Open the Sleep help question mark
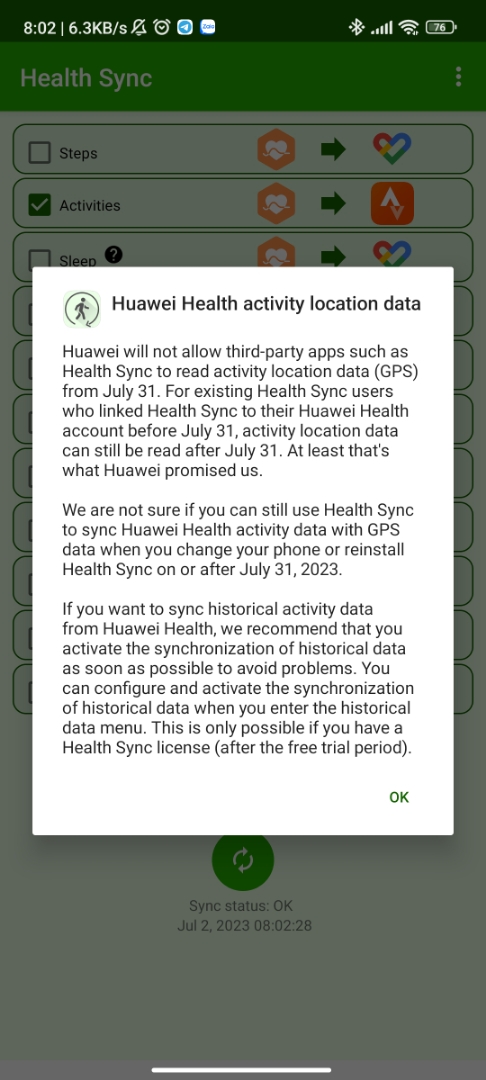The width and height of the screenshot is (486, 1080). (114, 255)
